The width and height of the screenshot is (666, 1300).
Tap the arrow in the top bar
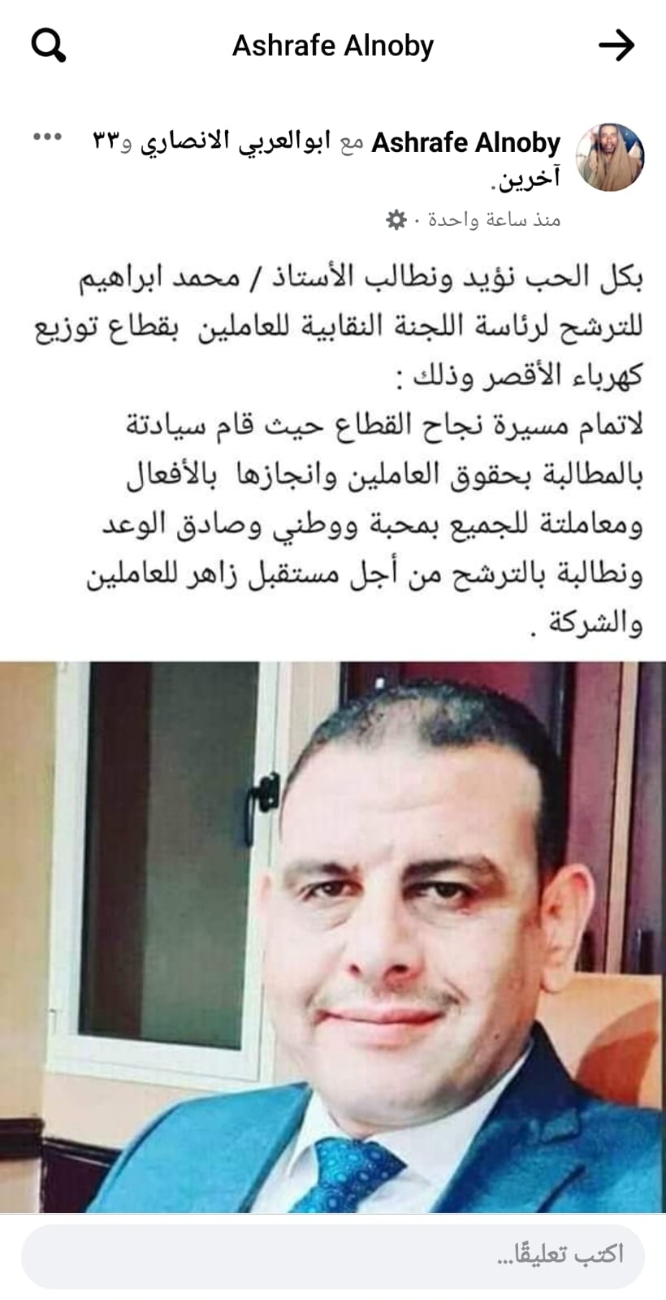point(616,45)
